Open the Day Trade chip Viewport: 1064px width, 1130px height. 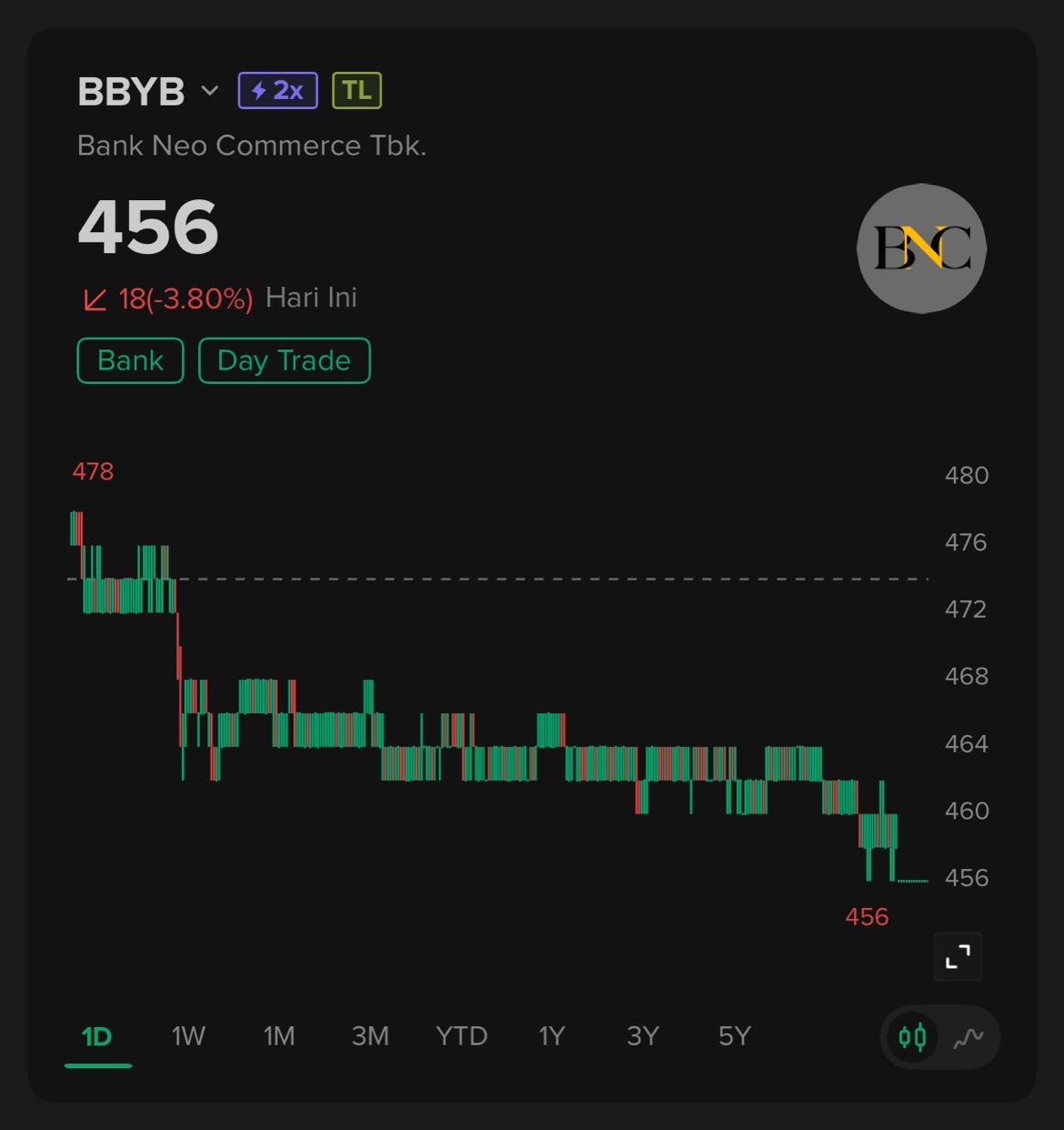coord(284,360)
